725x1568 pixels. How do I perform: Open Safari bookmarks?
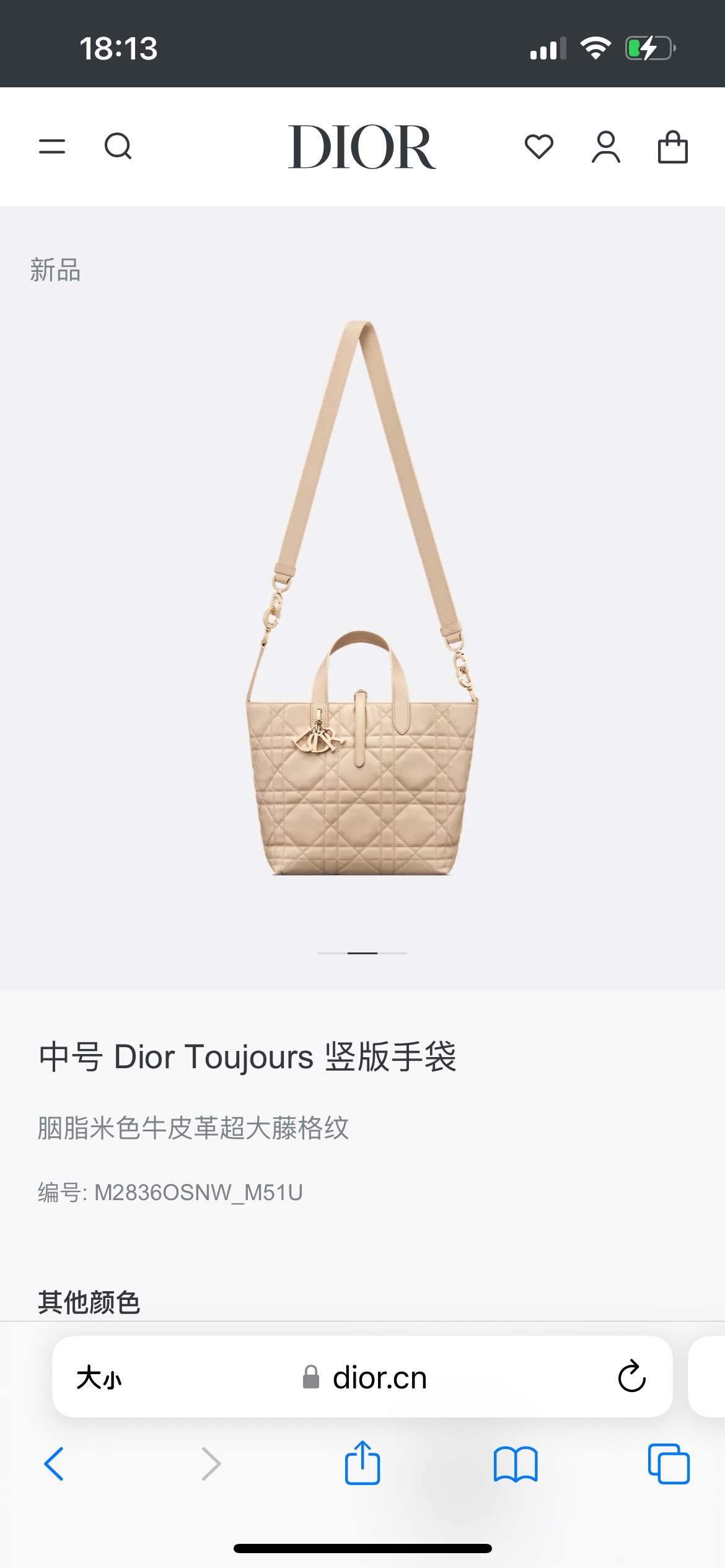(516, 1464)
